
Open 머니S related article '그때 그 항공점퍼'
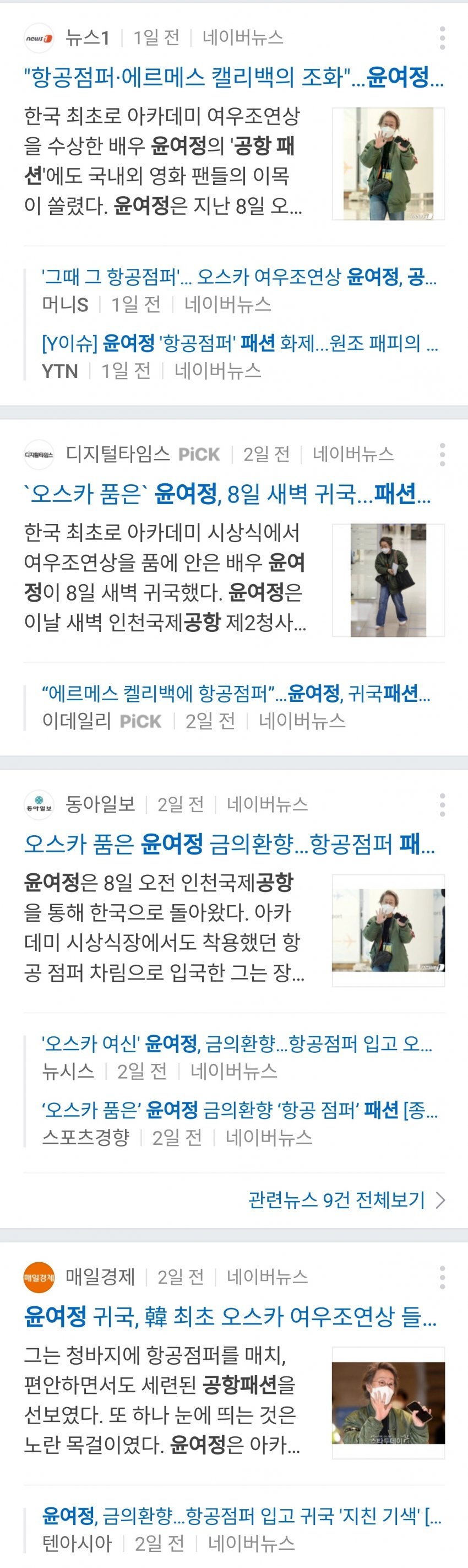point(238,278)
